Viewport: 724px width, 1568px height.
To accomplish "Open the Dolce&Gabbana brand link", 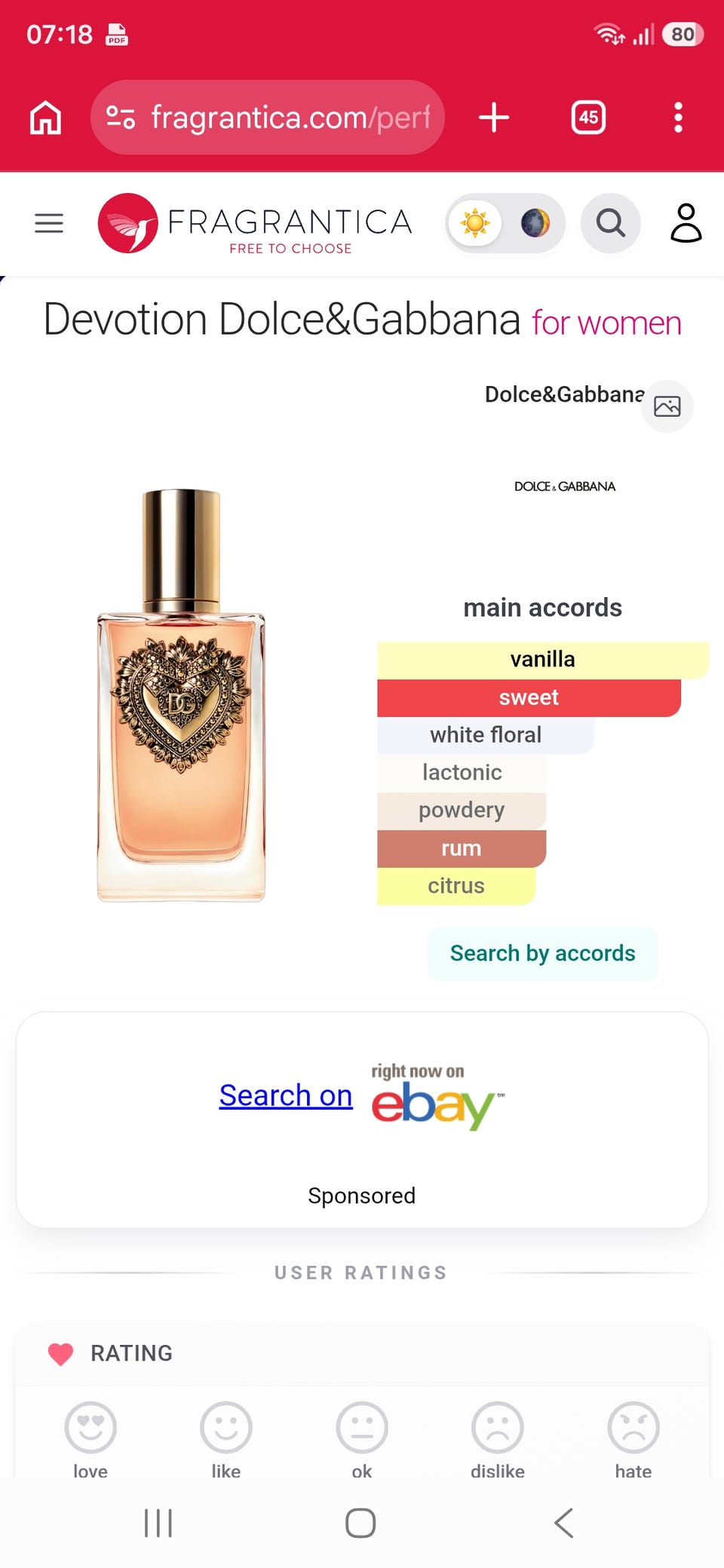I will click(x=564, y=394).
